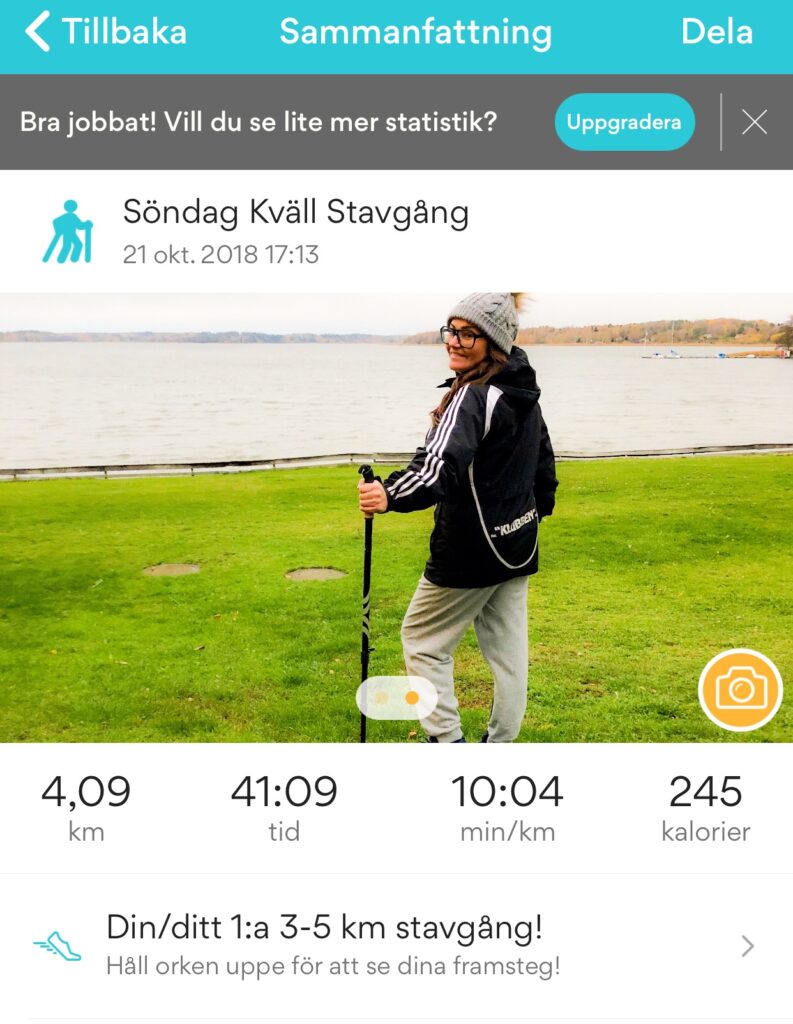Viewport: 793px width, 1024px height.
Task: Add a photo with the camera button
Action: [740, 690]
